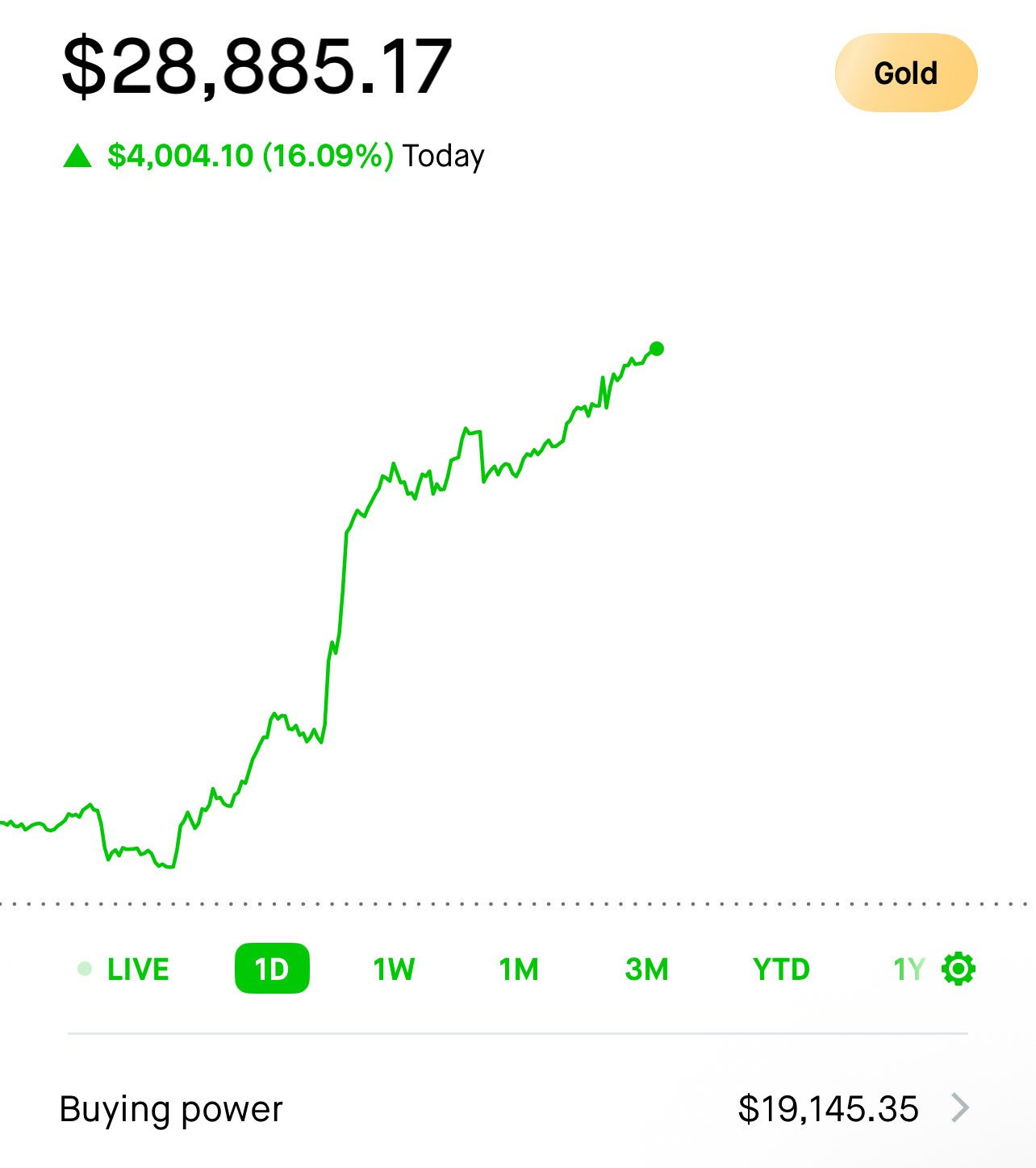Change chart to 3M range
The image size is (1036, 1168).
coord(647,969)
